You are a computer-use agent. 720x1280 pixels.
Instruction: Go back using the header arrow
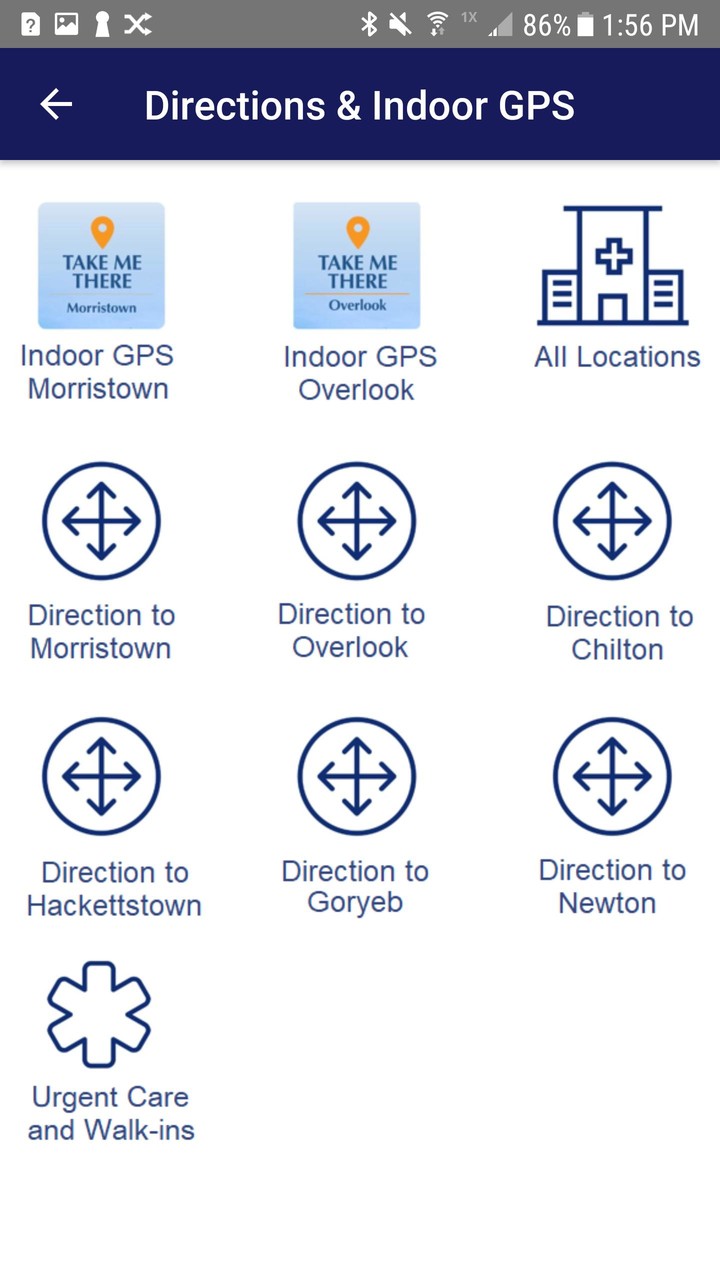click(56, 105)
